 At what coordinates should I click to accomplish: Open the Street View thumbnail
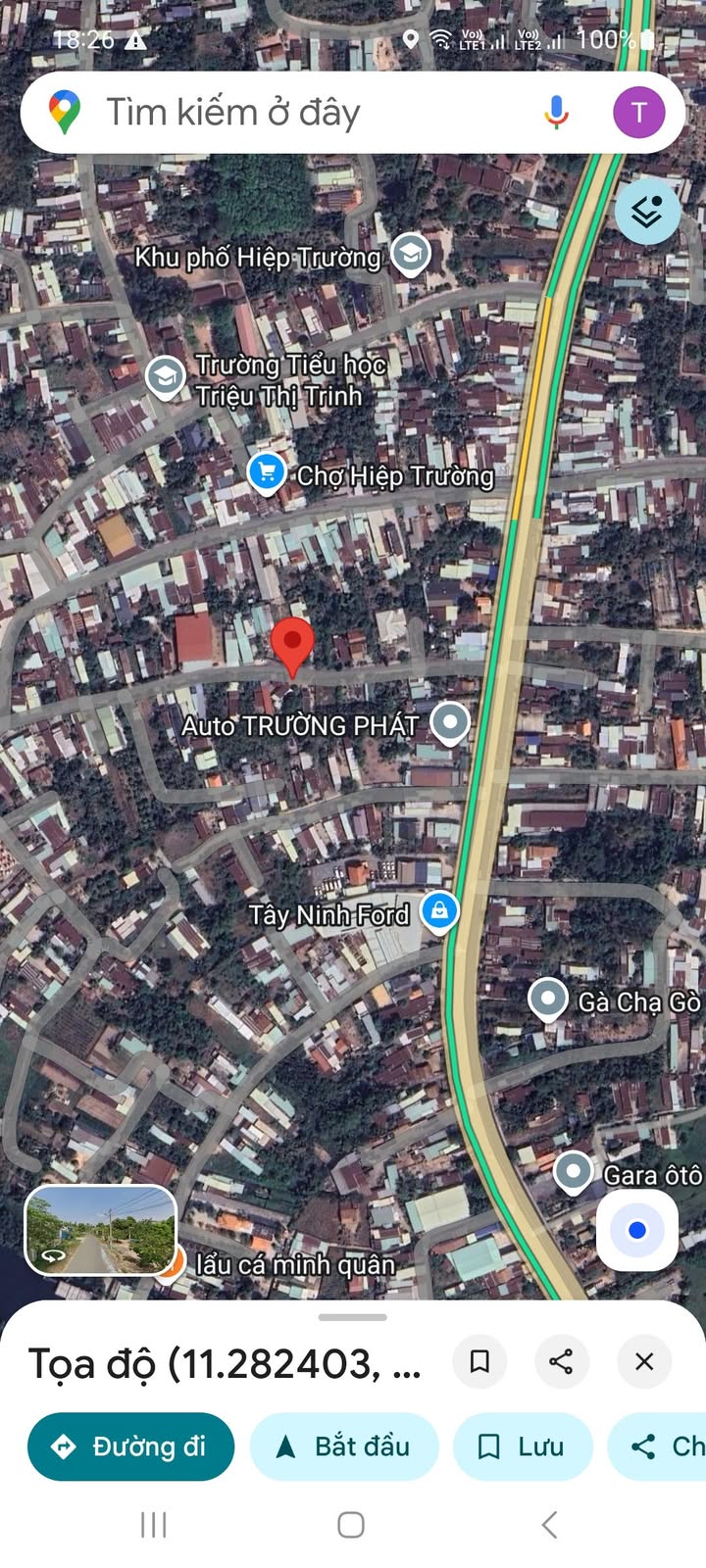[100, 1230]
